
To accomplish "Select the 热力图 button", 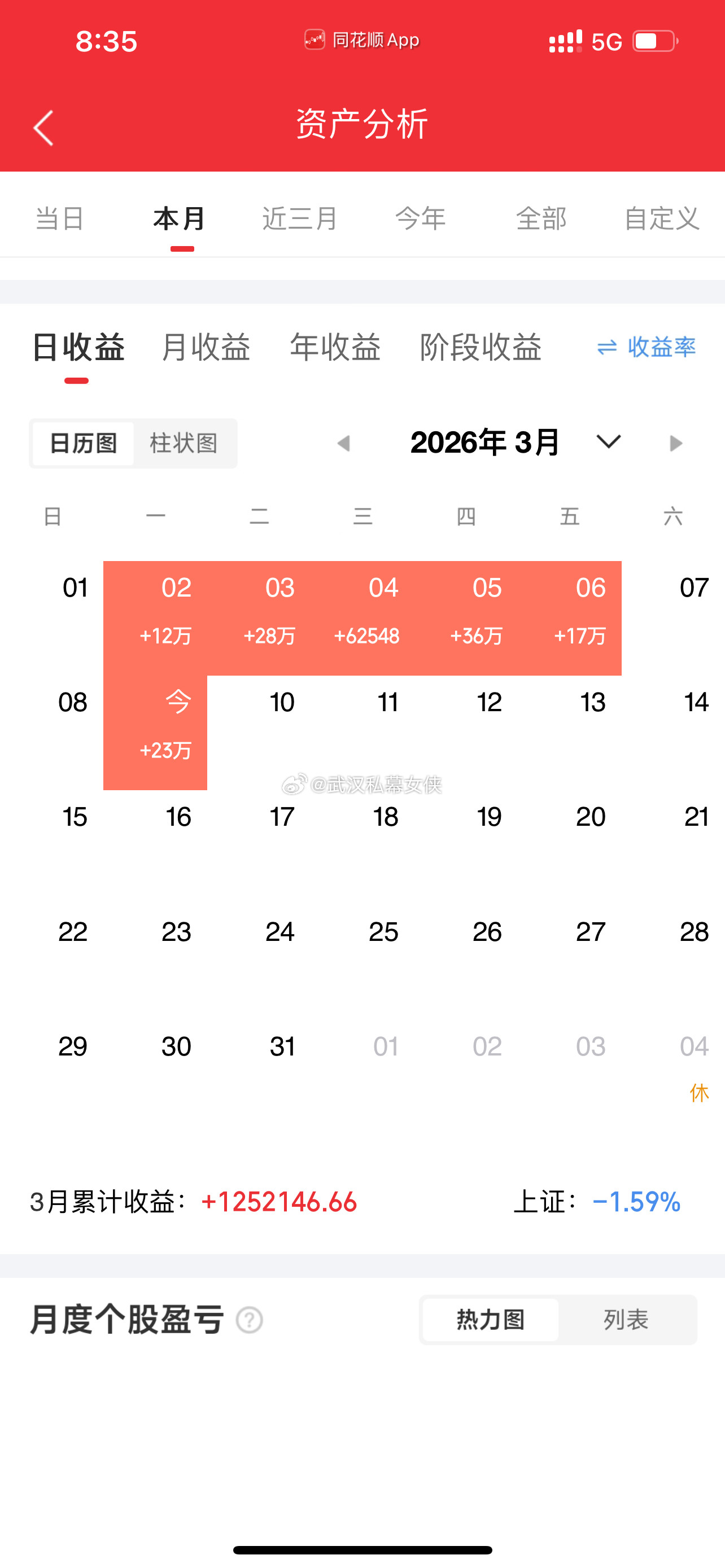I will [x=490, y=1320].
